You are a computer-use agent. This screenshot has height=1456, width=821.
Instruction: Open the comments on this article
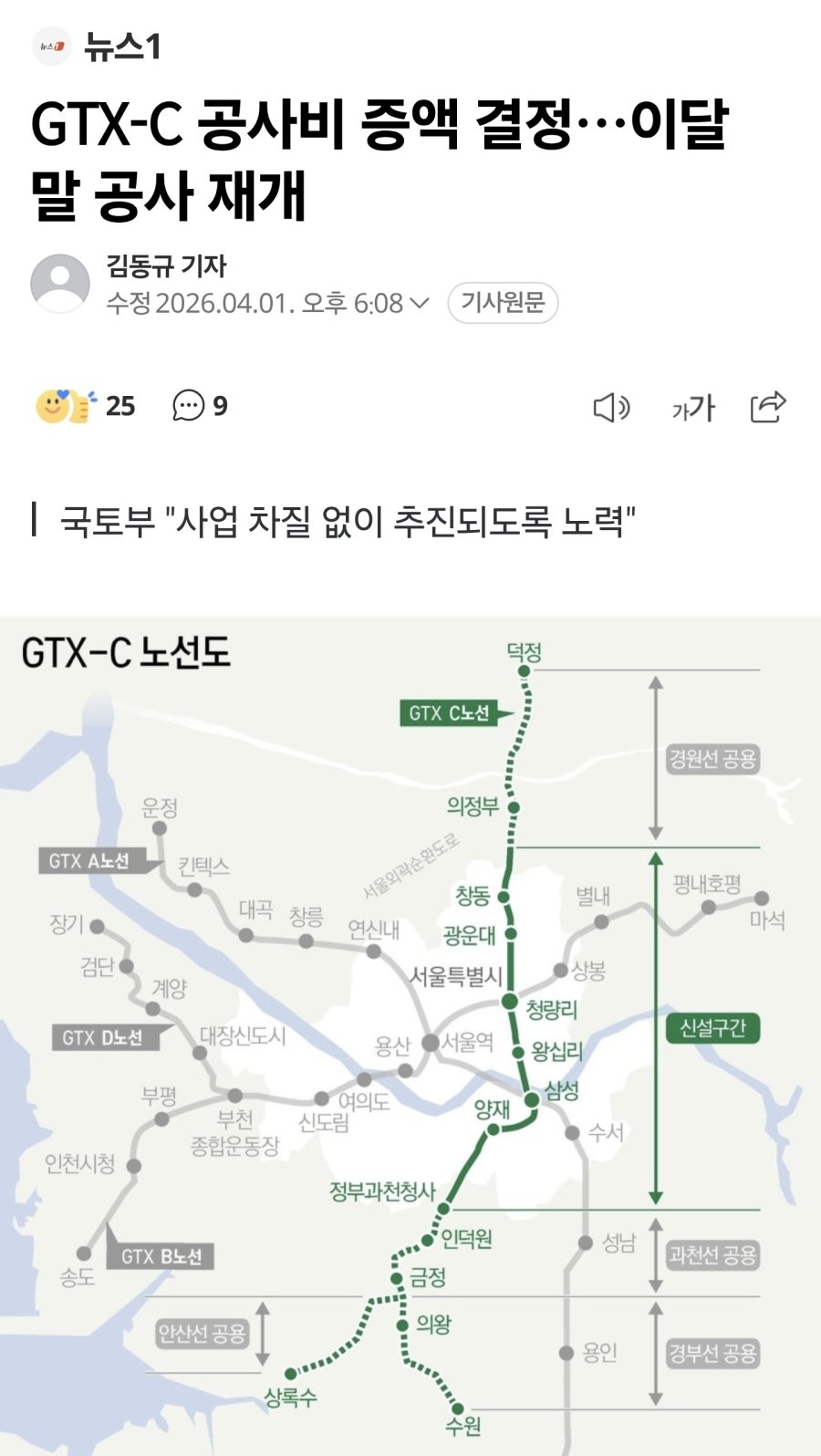click(x=200, y=406)
